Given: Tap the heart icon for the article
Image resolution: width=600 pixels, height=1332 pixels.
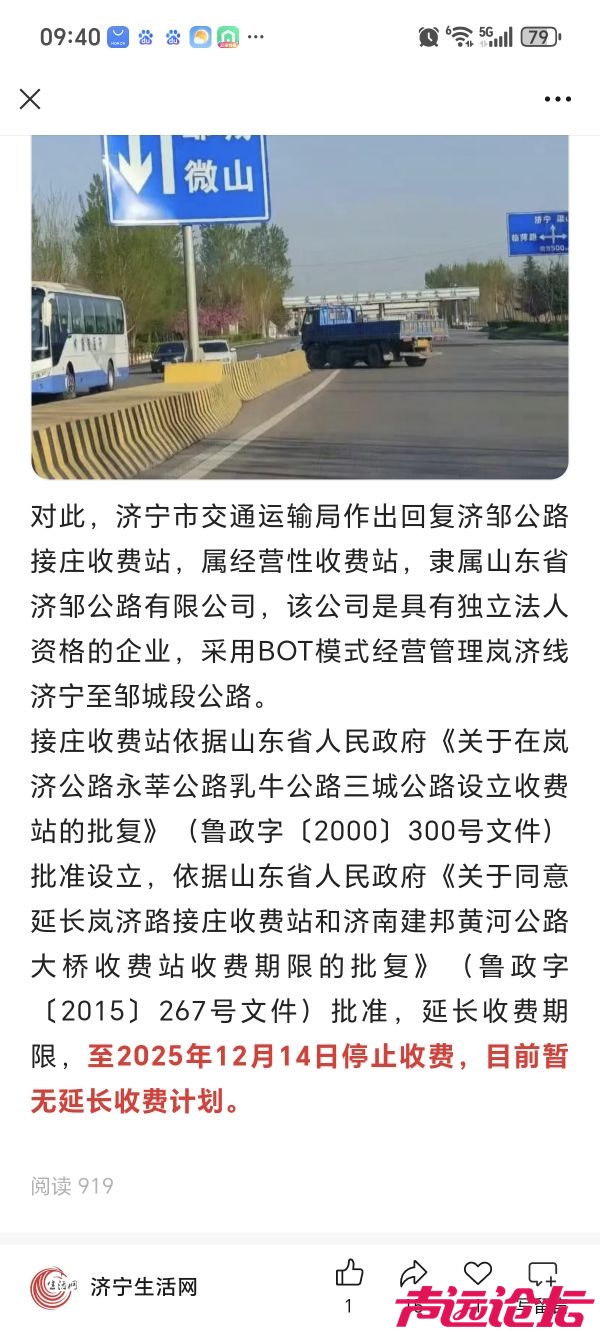Looking at the screenshot, I should 478,1273.
